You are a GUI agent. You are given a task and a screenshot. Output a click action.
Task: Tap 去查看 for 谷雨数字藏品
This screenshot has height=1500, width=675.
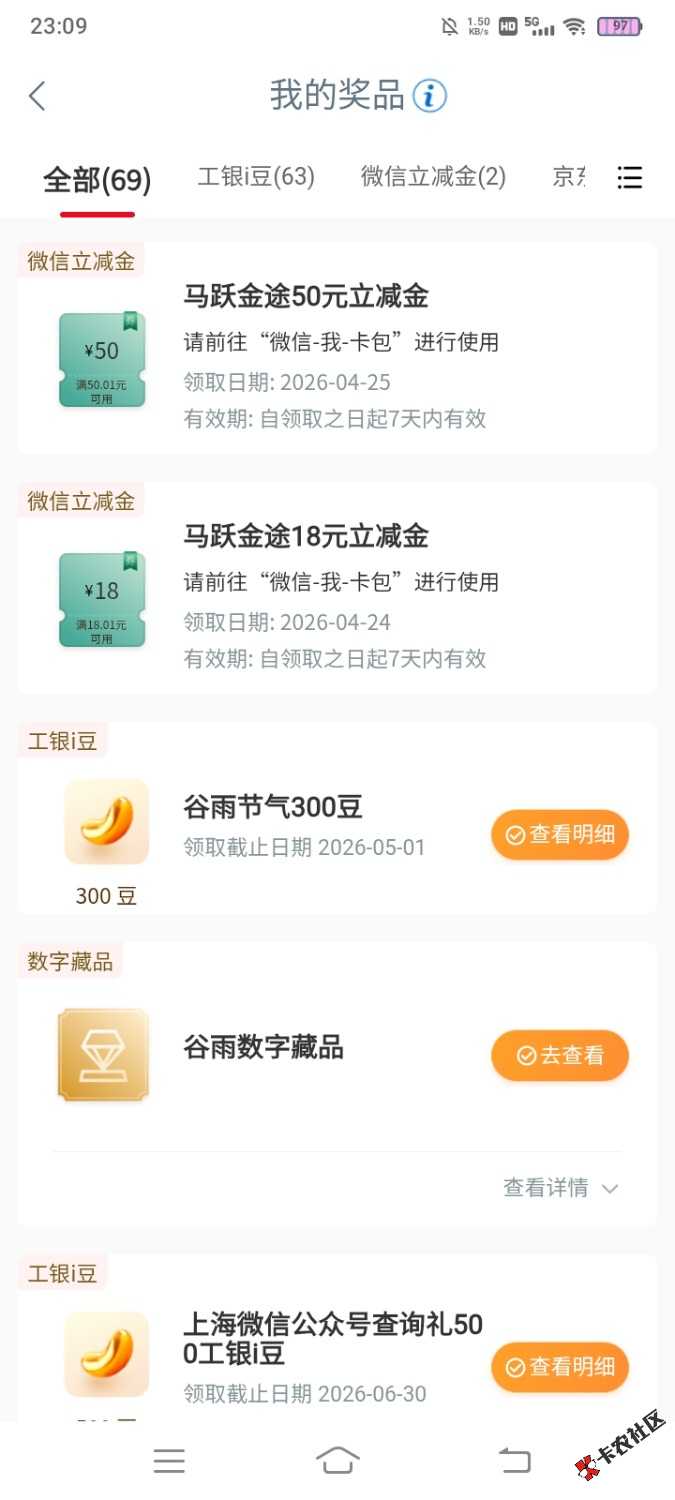click(560, 1055)
